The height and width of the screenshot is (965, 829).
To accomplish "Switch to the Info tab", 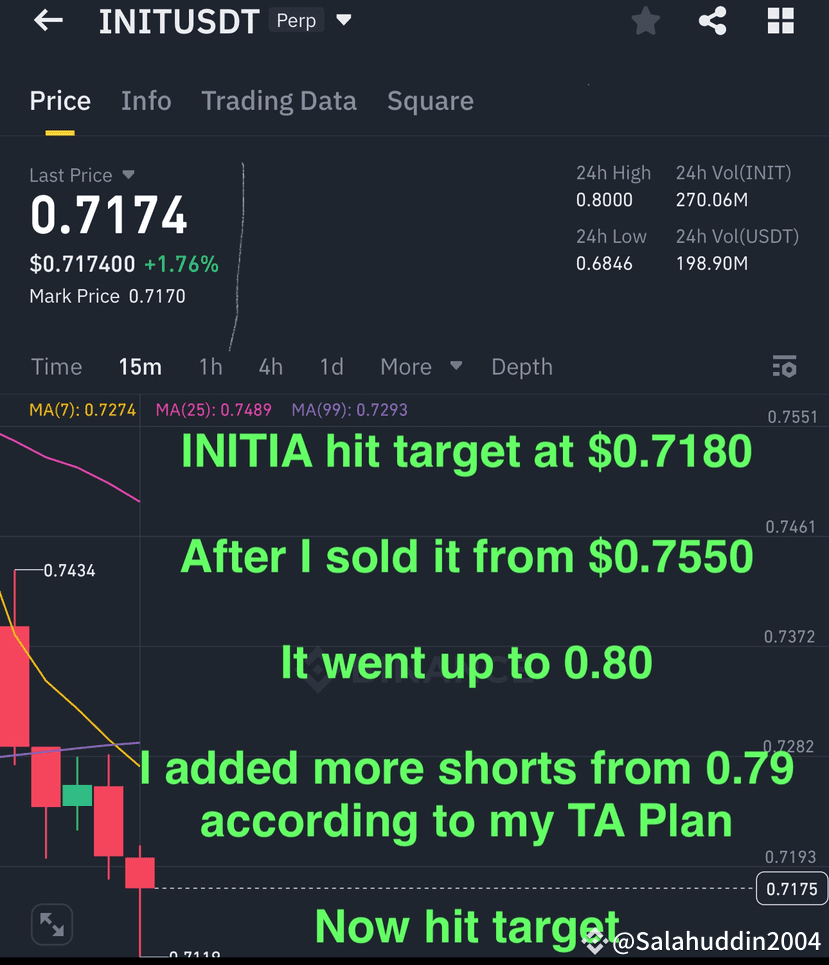I will pos(146,100).
